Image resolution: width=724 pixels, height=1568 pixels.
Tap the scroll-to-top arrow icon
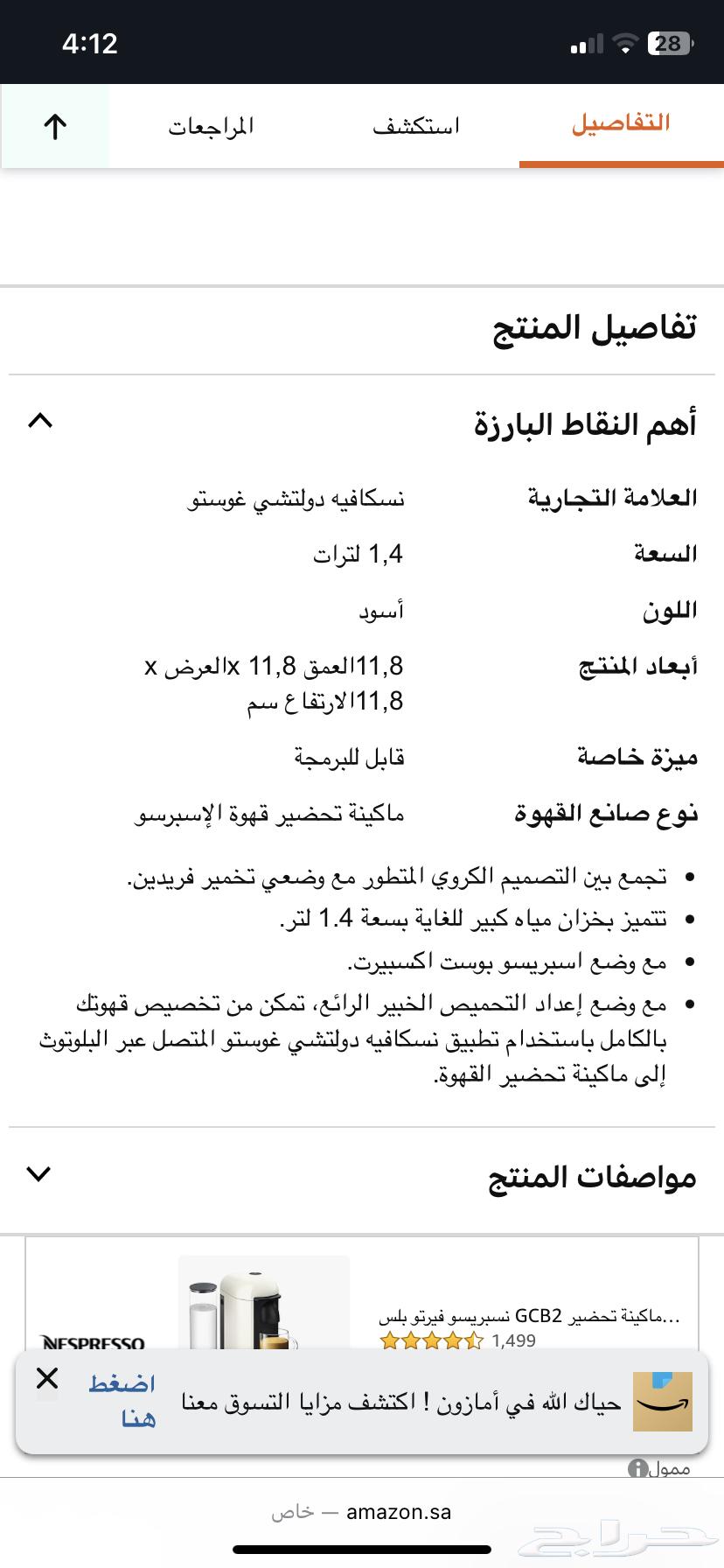54,125
